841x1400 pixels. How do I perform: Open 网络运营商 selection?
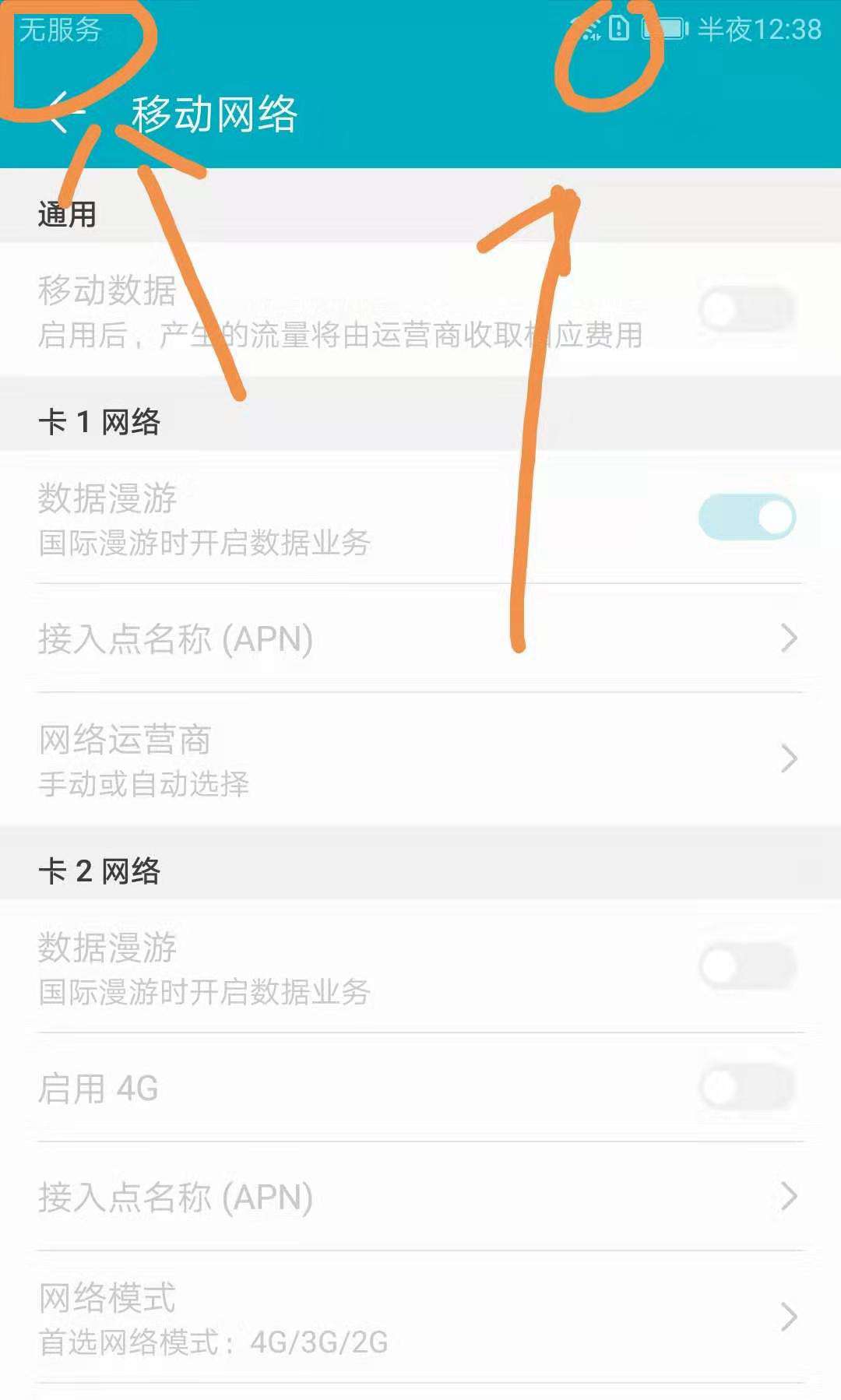coord(420,759)
